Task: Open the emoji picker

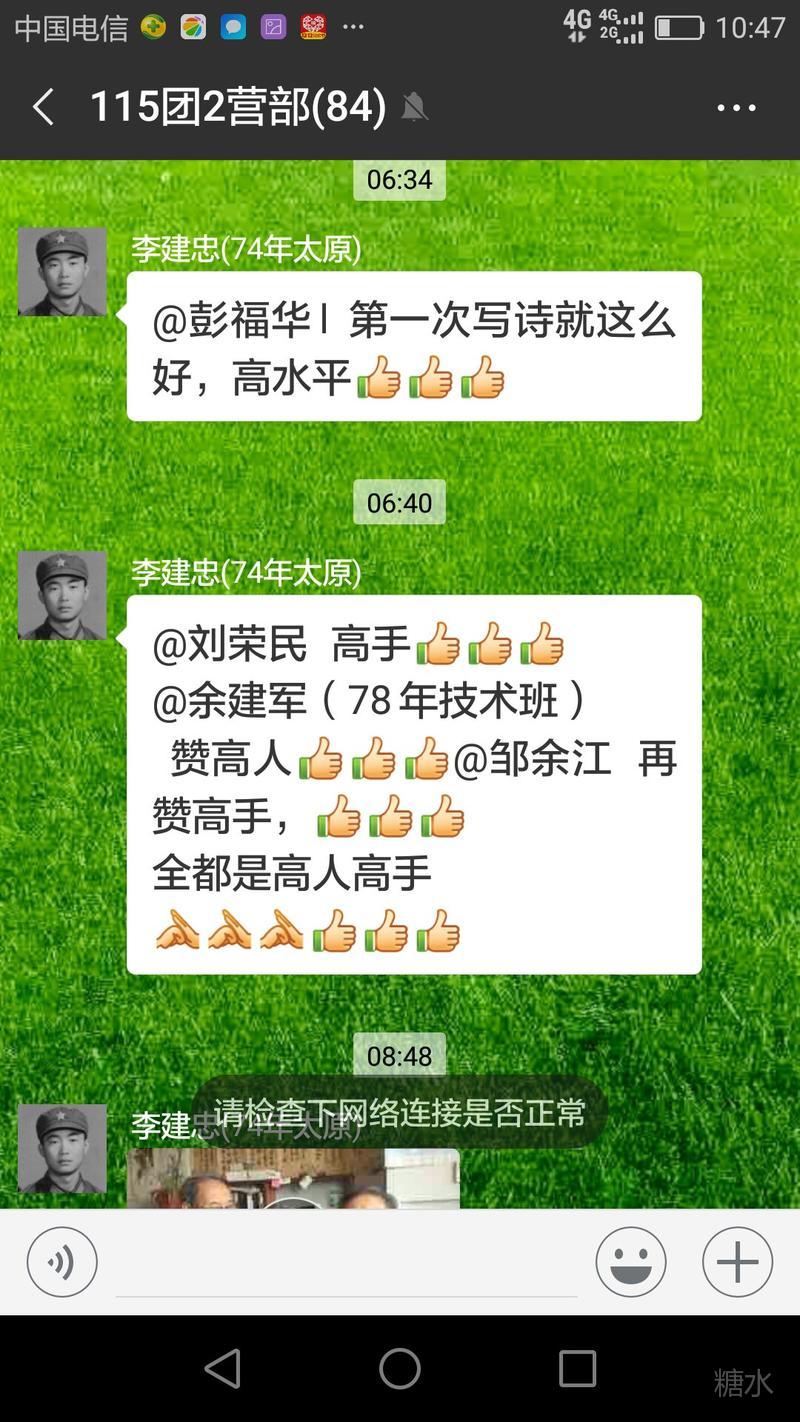Action: pos(631,1262)
